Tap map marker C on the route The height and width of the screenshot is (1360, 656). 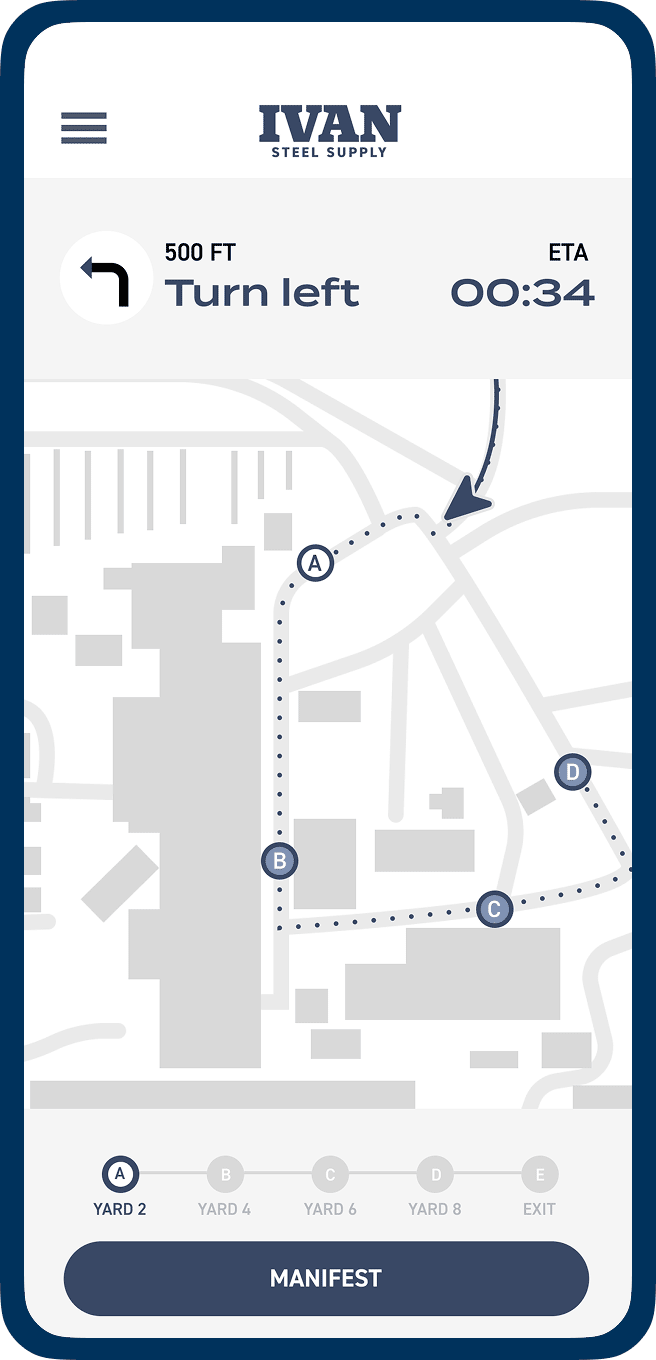494,909
